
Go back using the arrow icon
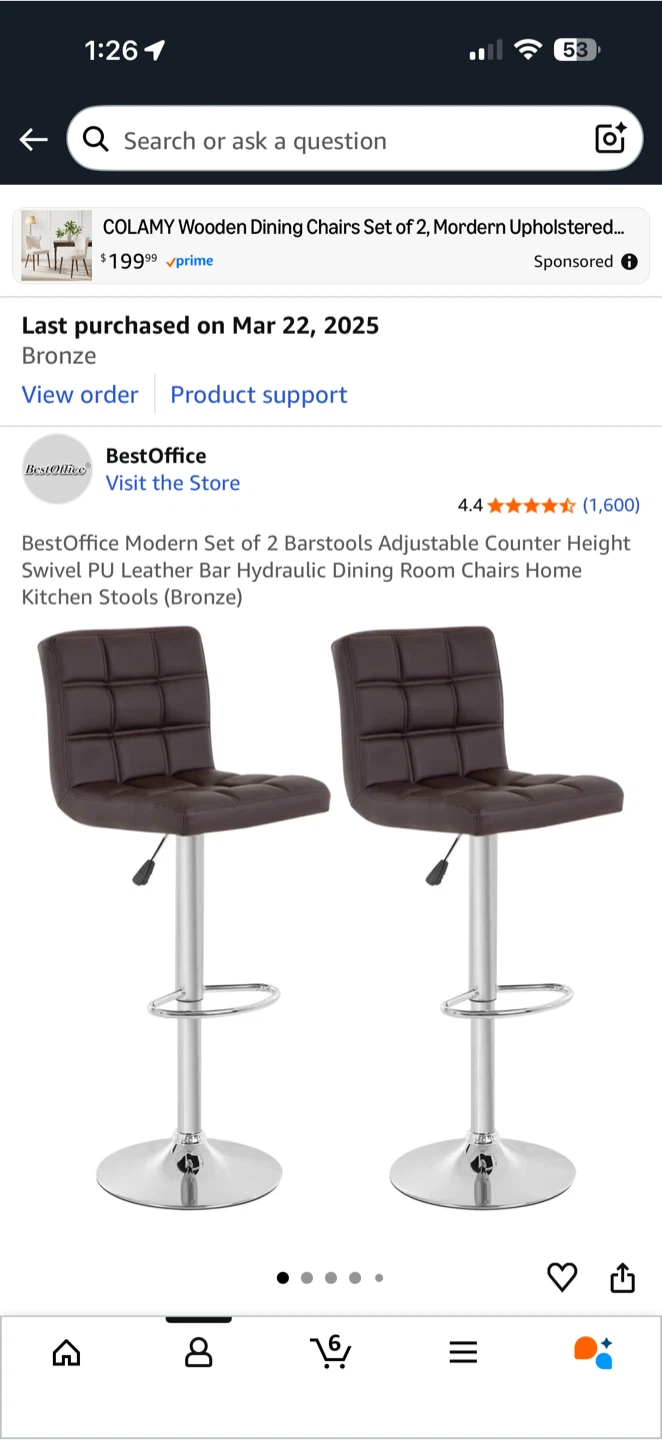(34, 140)
